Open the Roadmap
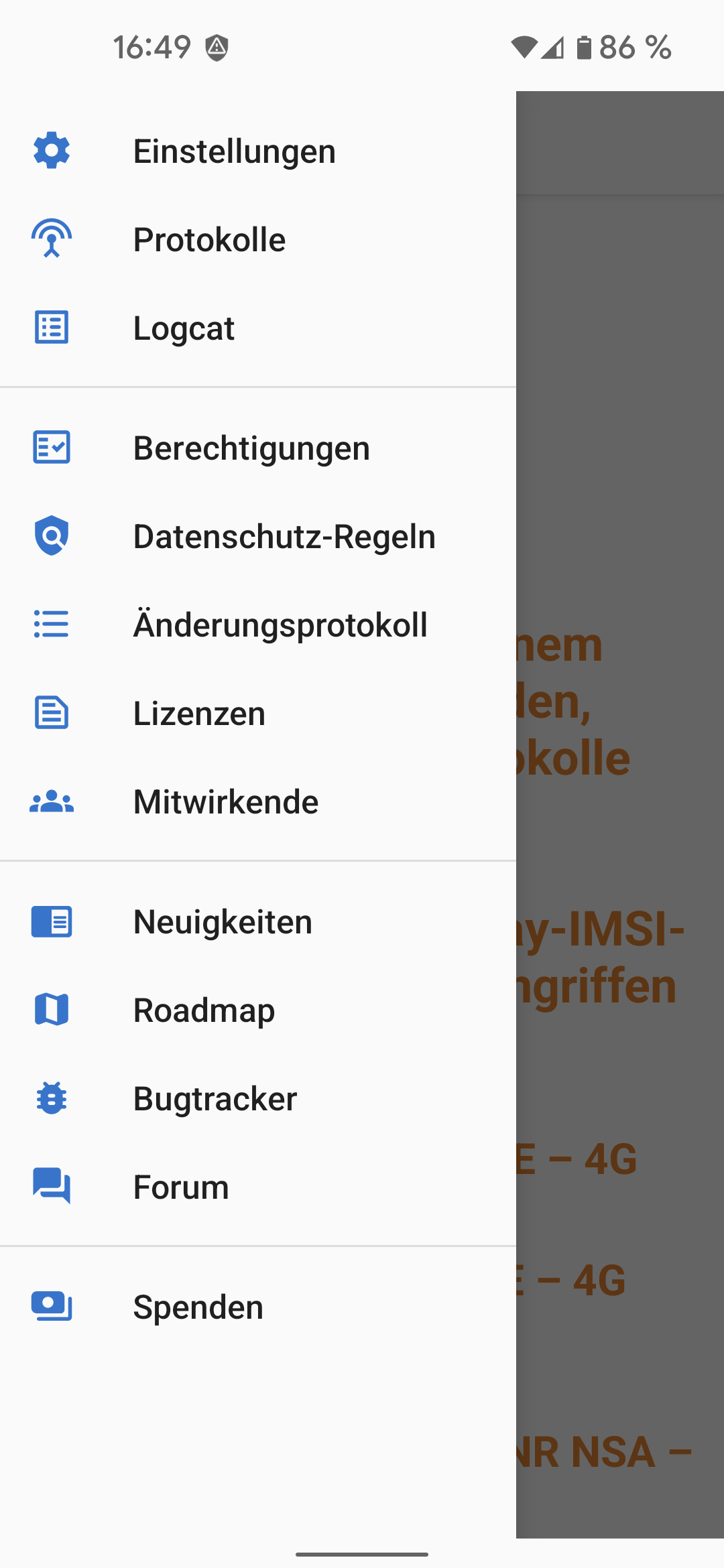 [x=258, y=1010]
